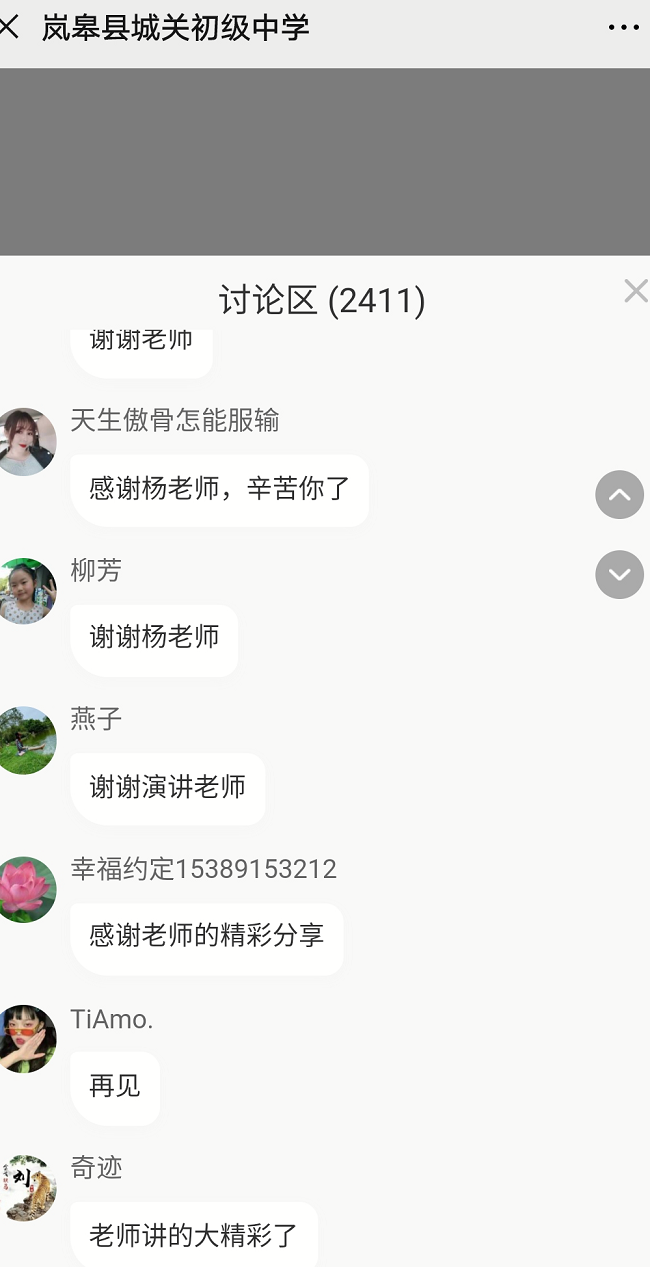
Task: View 柳芳's avatar profile
Action: click(x=26, y=591)
